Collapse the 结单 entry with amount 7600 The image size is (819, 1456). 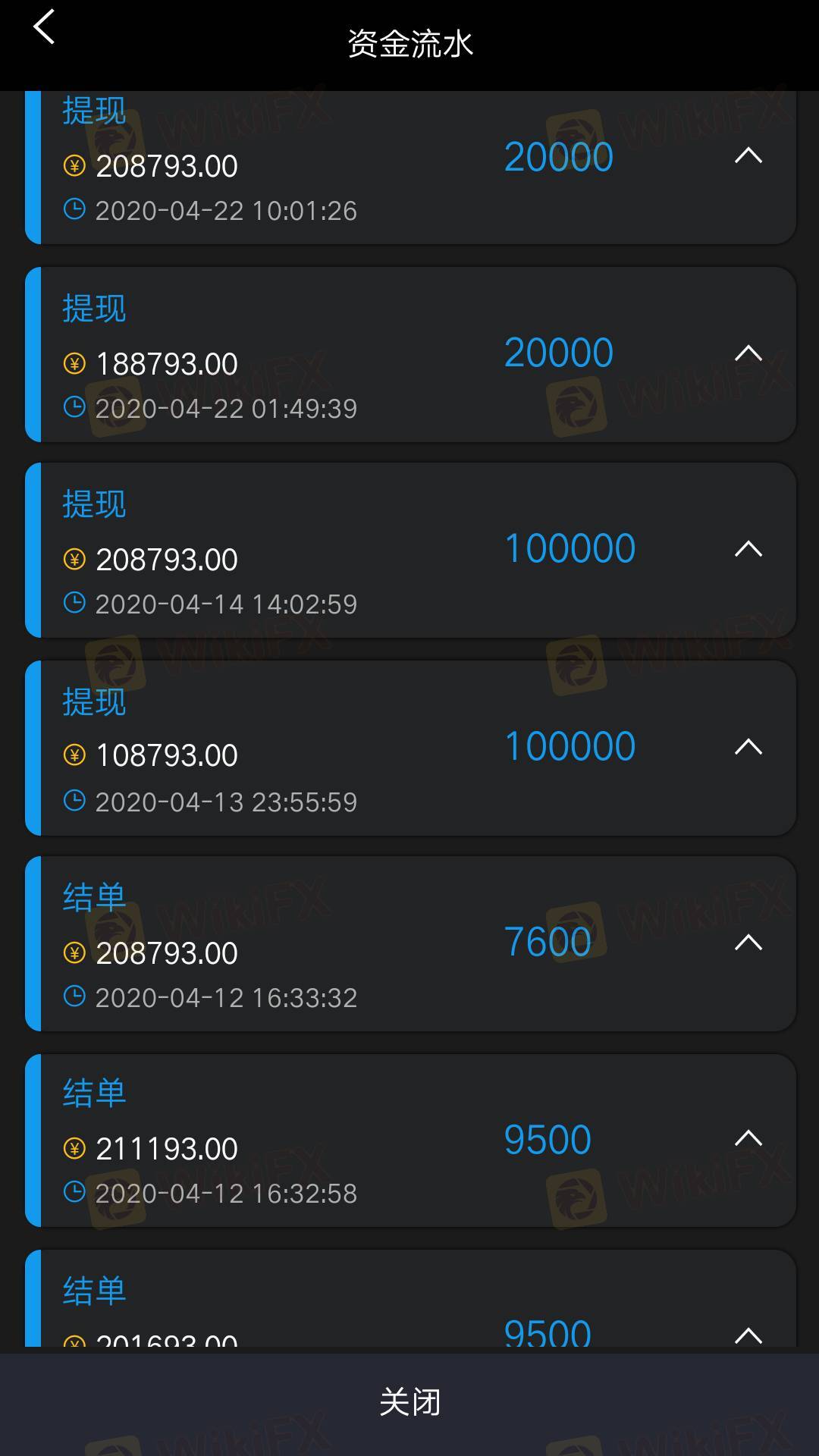[748, 943]
